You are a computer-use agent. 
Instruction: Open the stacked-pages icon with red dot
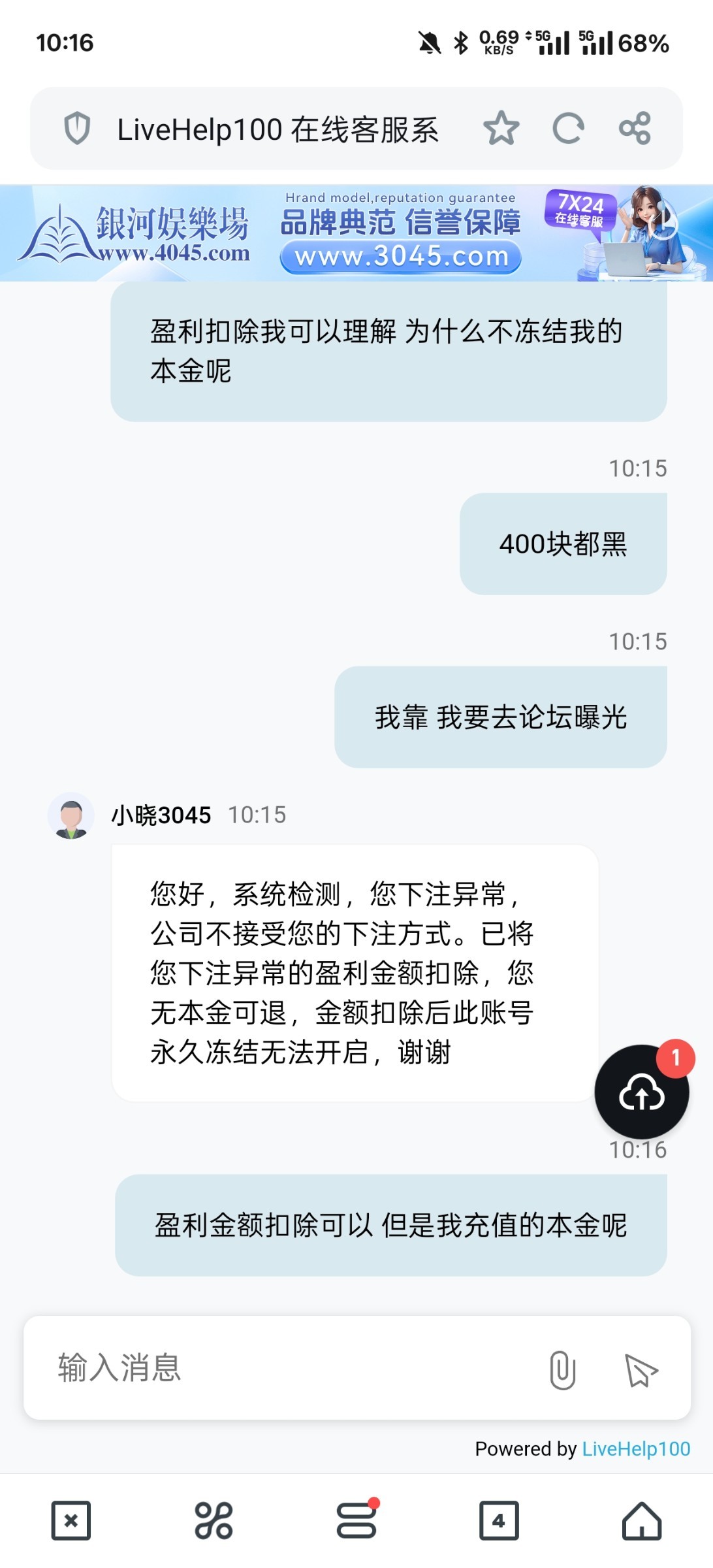356,1520
